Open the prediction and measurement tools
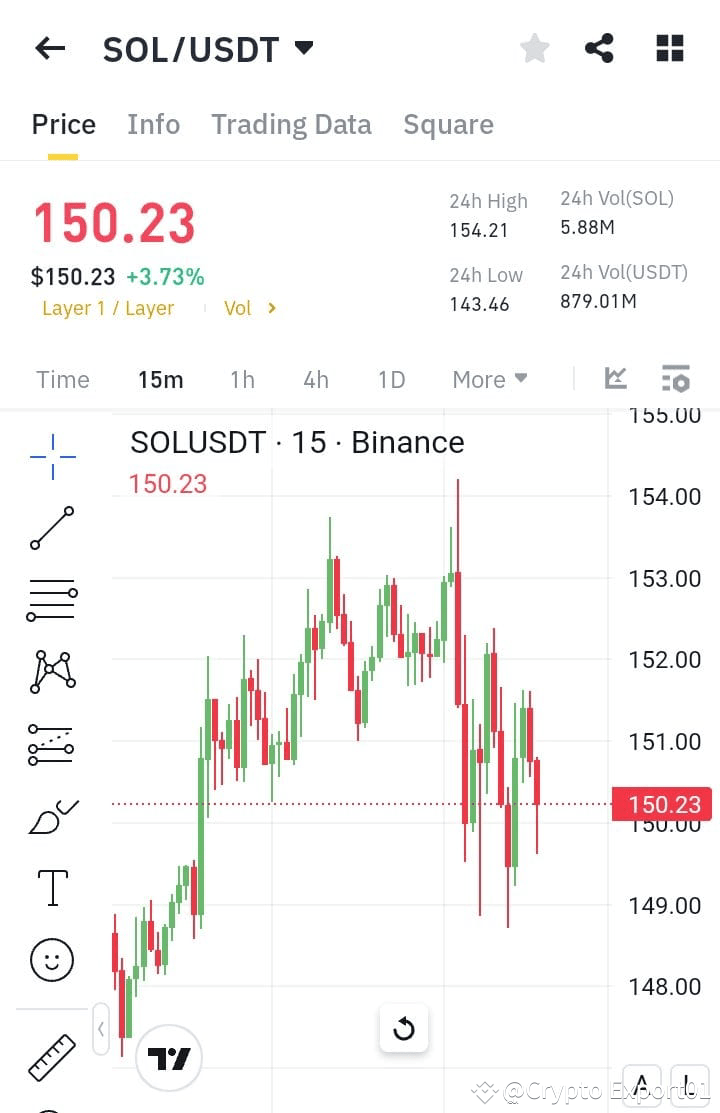 (x=50, y=744)
